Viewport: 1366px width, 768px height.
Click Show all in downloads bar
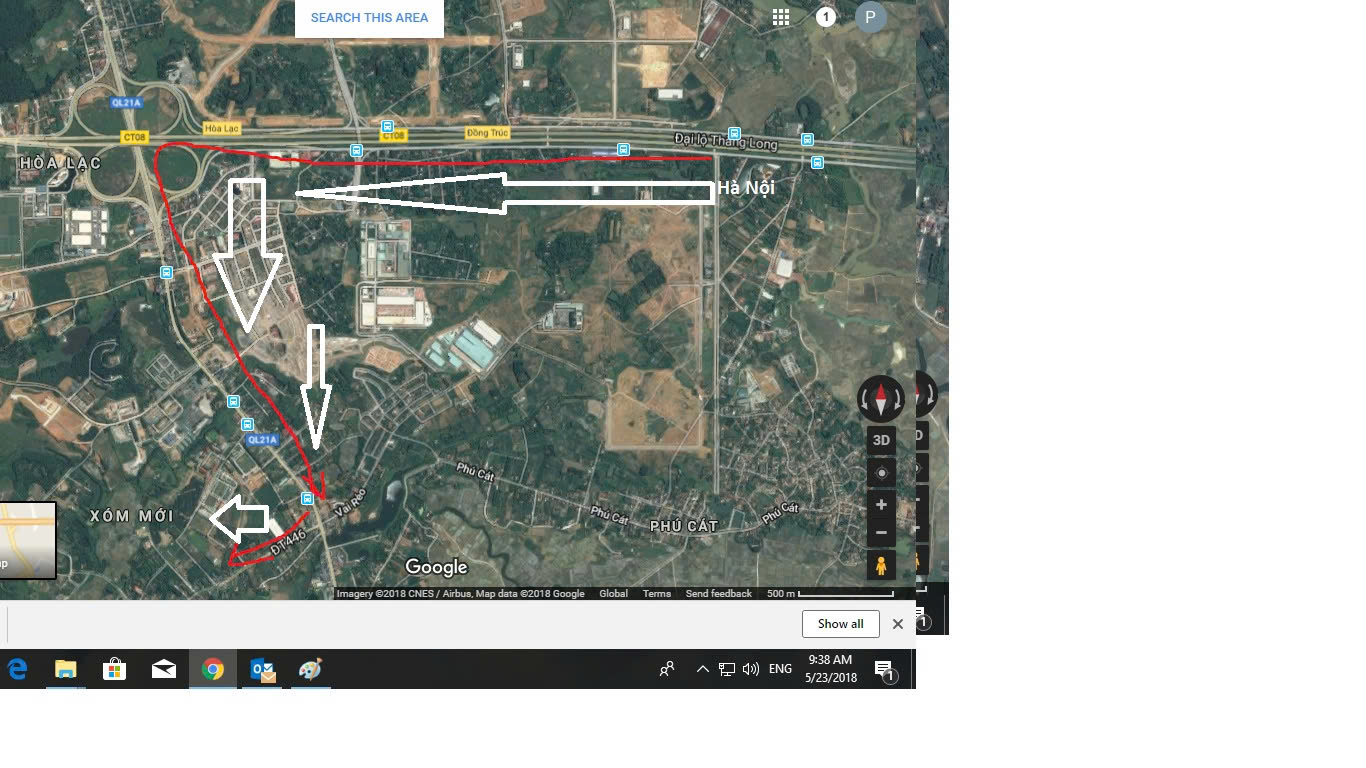tap(840, 624)
